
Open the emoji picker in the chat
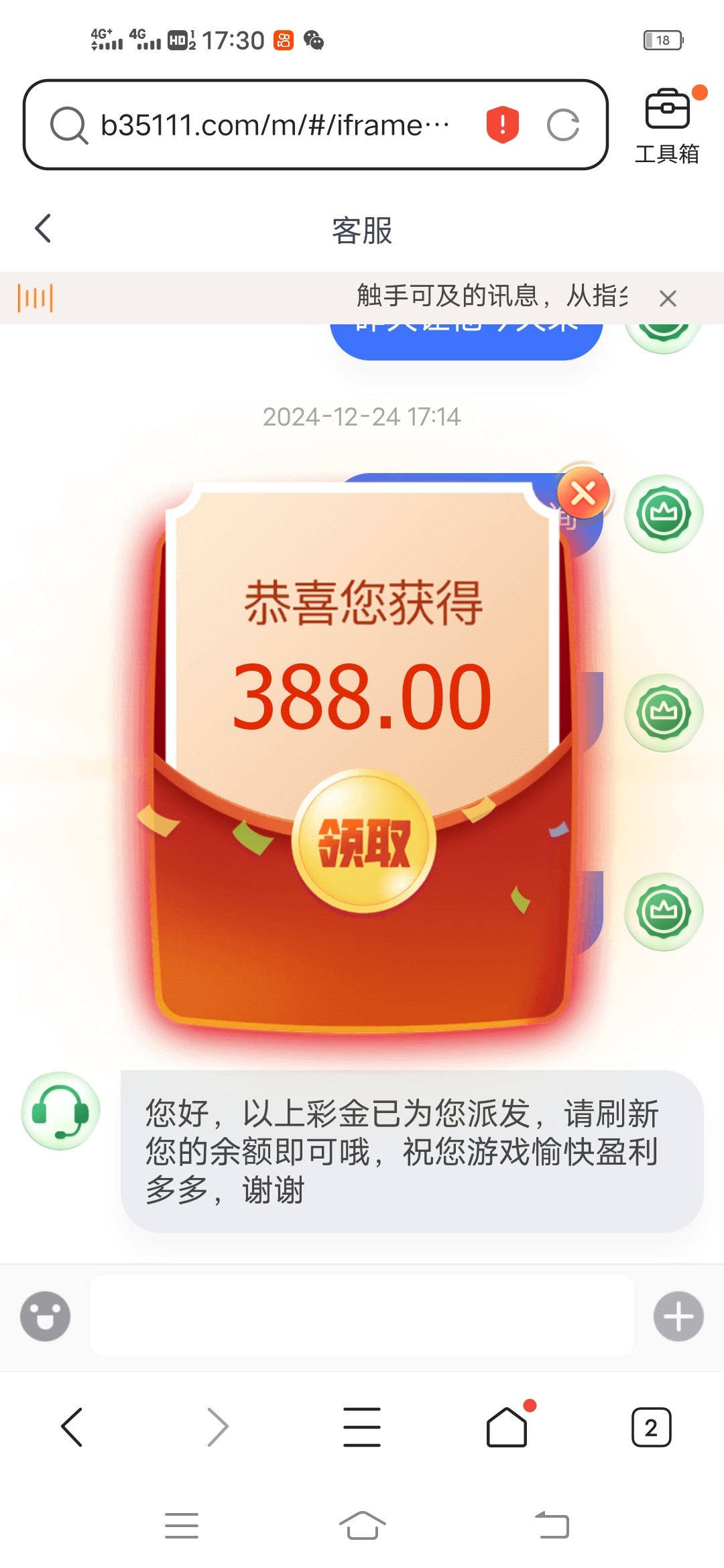click(46, 1316)
